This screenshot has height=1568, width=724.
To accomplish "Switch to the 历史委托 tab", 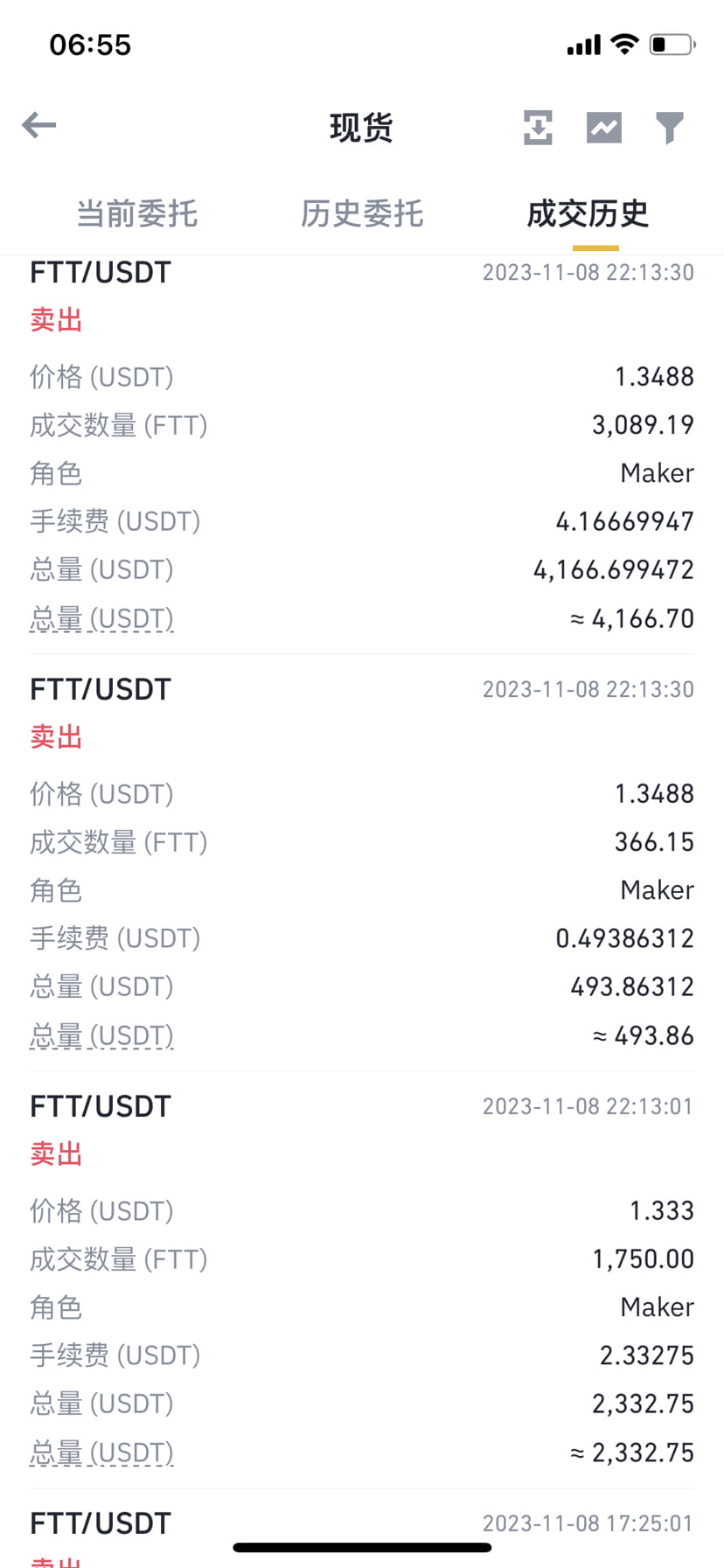I will pos(362,213).
